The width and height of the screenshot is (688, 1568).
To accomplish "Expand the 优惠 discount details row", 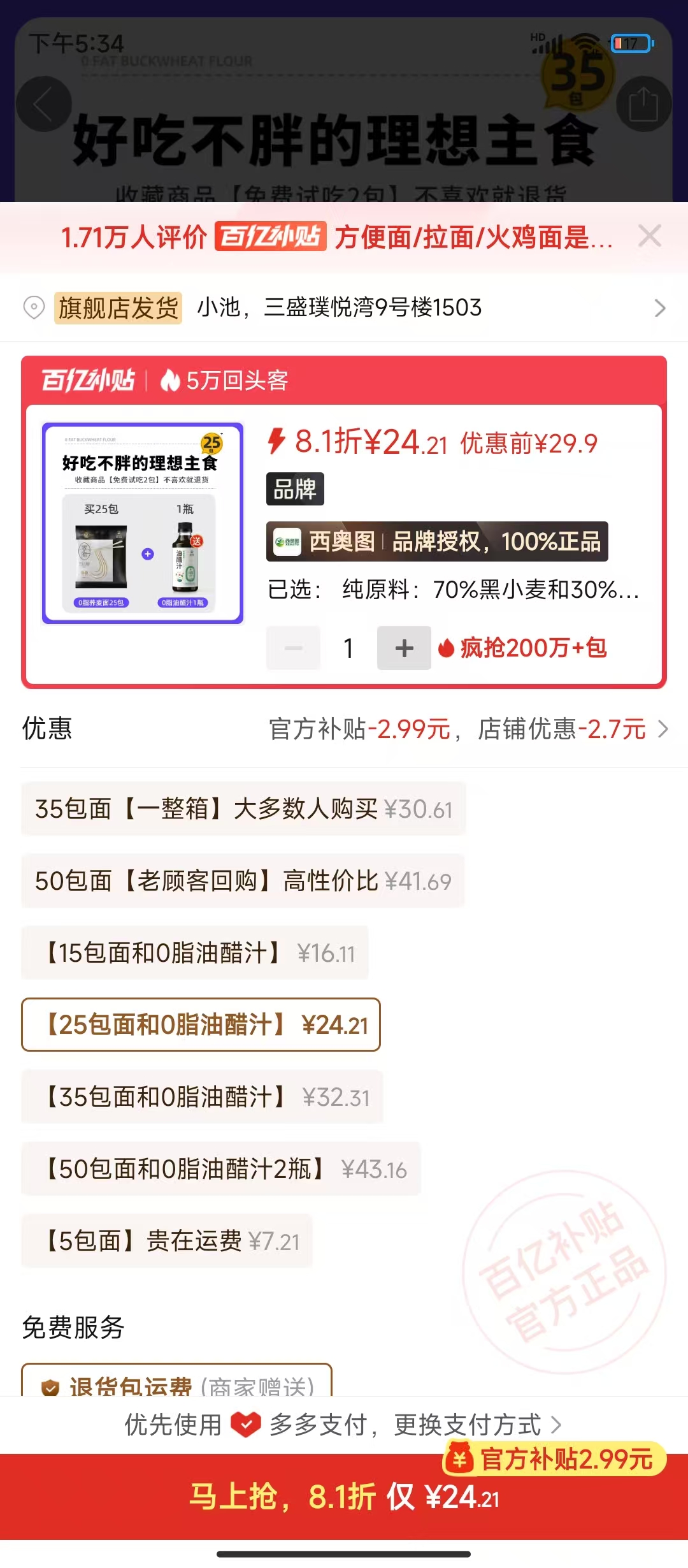I will pos(468,729).
